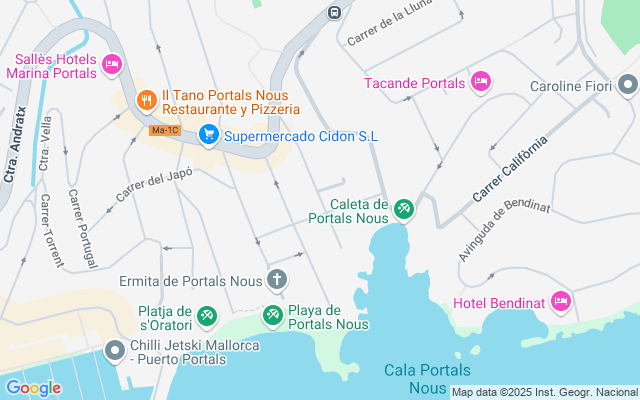The image size is (640, 400).
Task: Select Il Tano Portals Nous restaurant marker
Action: [147, 100]
